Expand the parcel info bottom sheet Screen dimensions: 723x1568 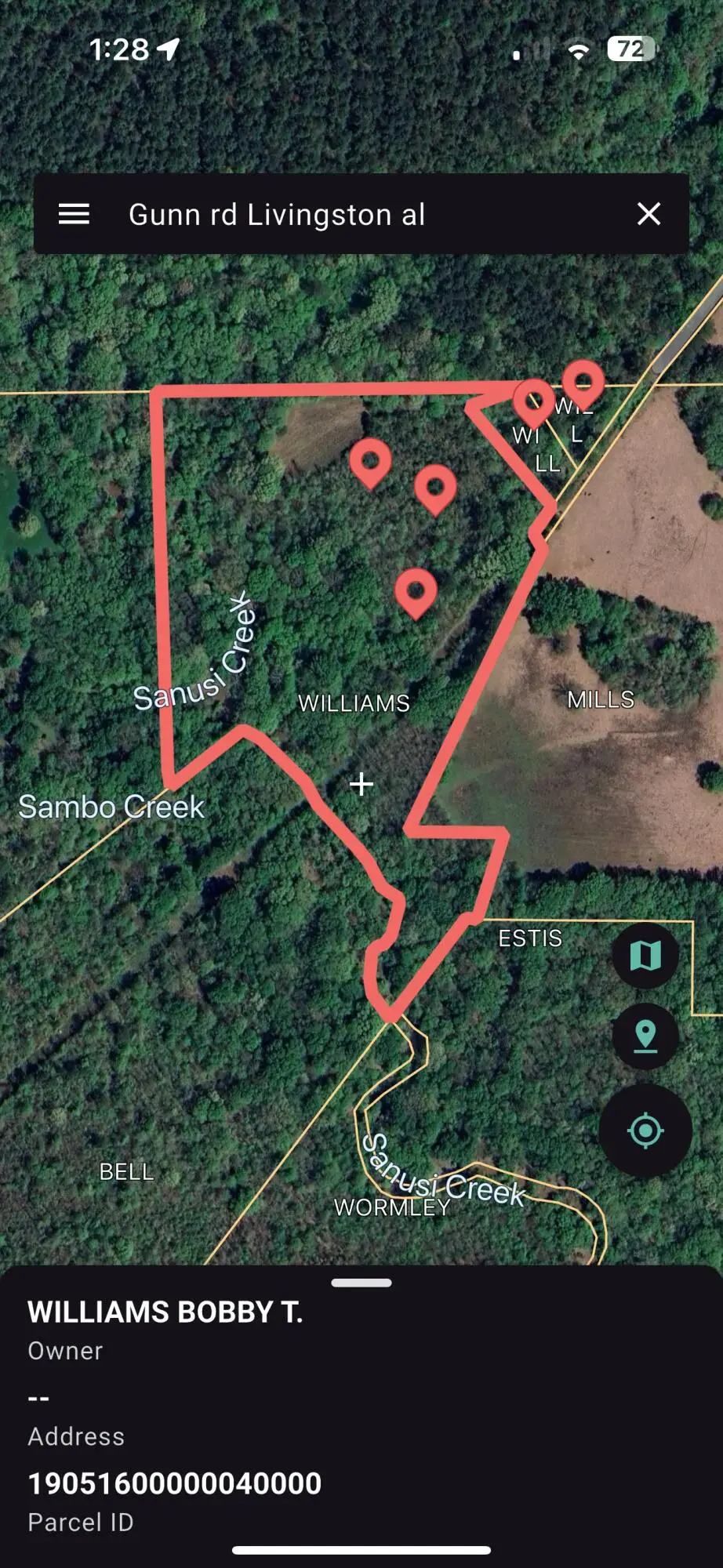coord(361,1283)
